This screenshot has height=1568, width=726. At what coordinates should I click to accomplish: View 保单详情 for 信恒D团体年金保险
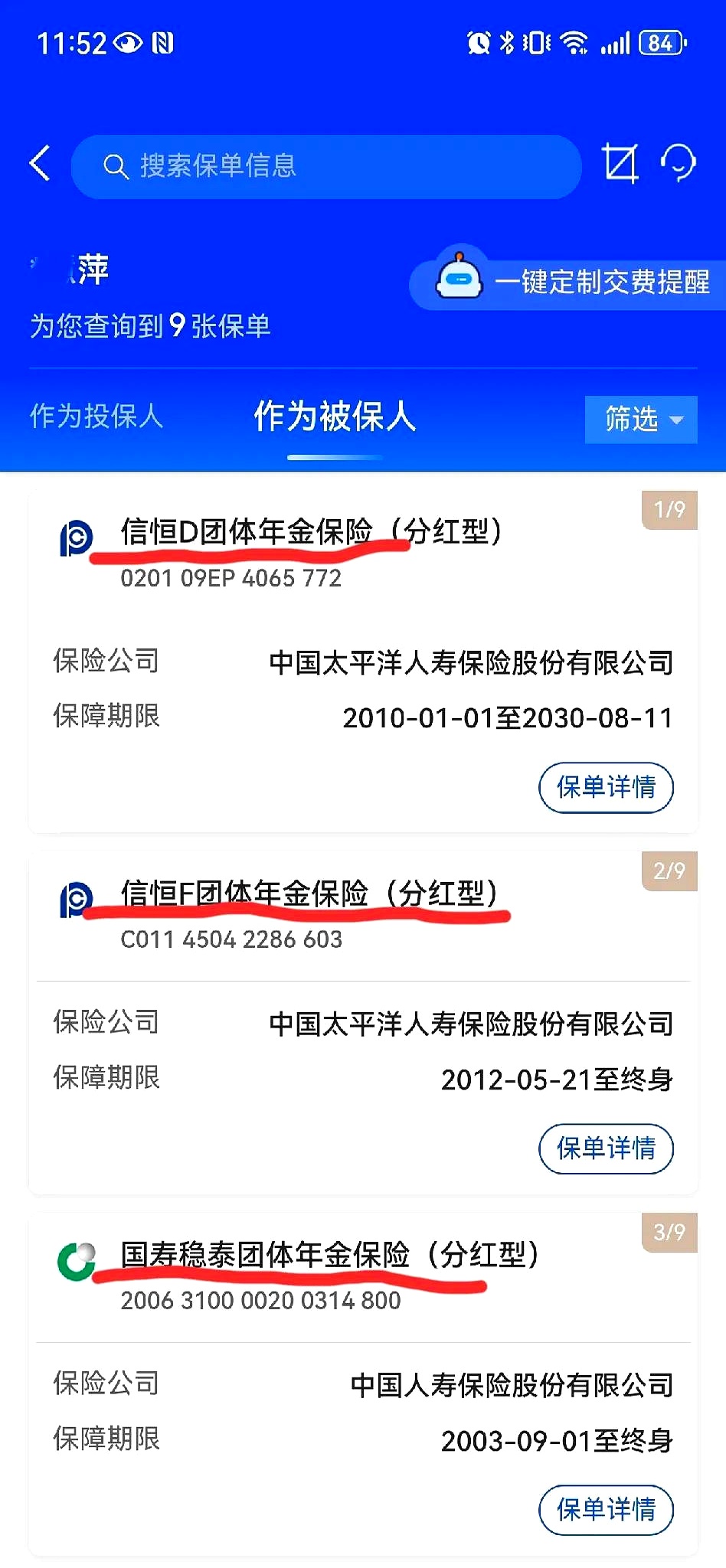pos(605,787)
